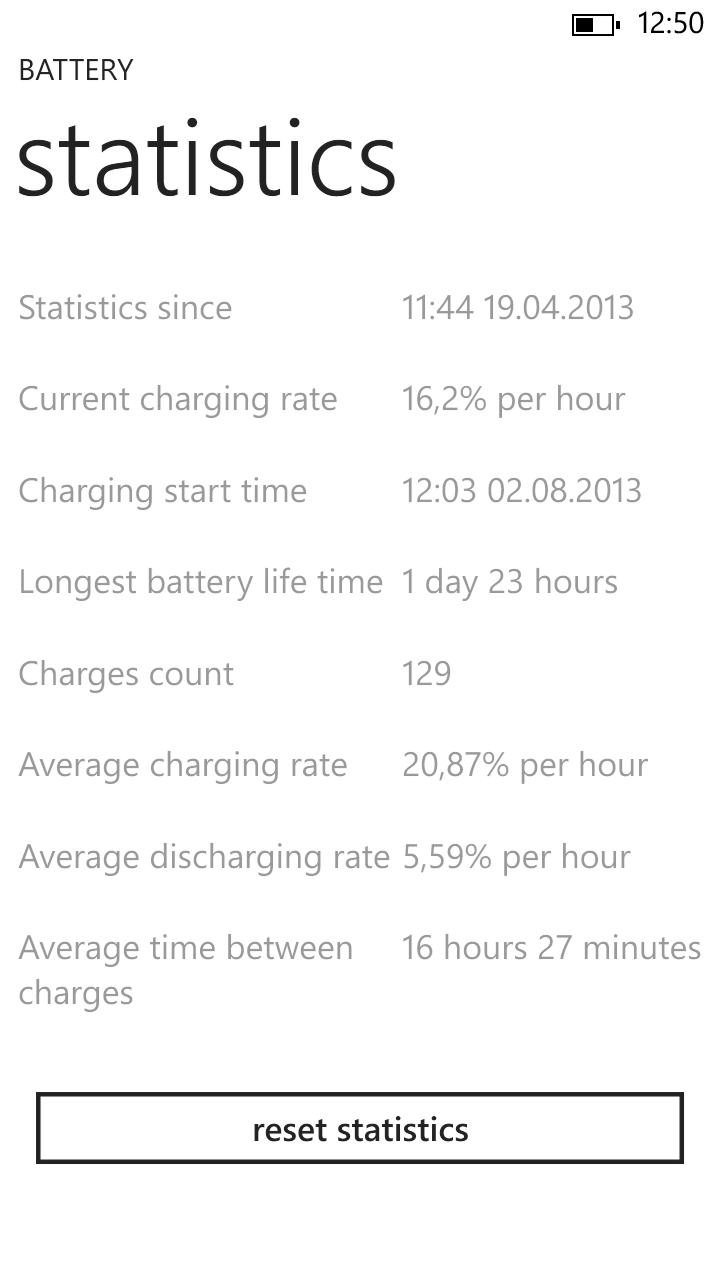Screen dimensions: 720x1280
Task: Tap the reset statistics button
Action: [x=360, y=1128]
